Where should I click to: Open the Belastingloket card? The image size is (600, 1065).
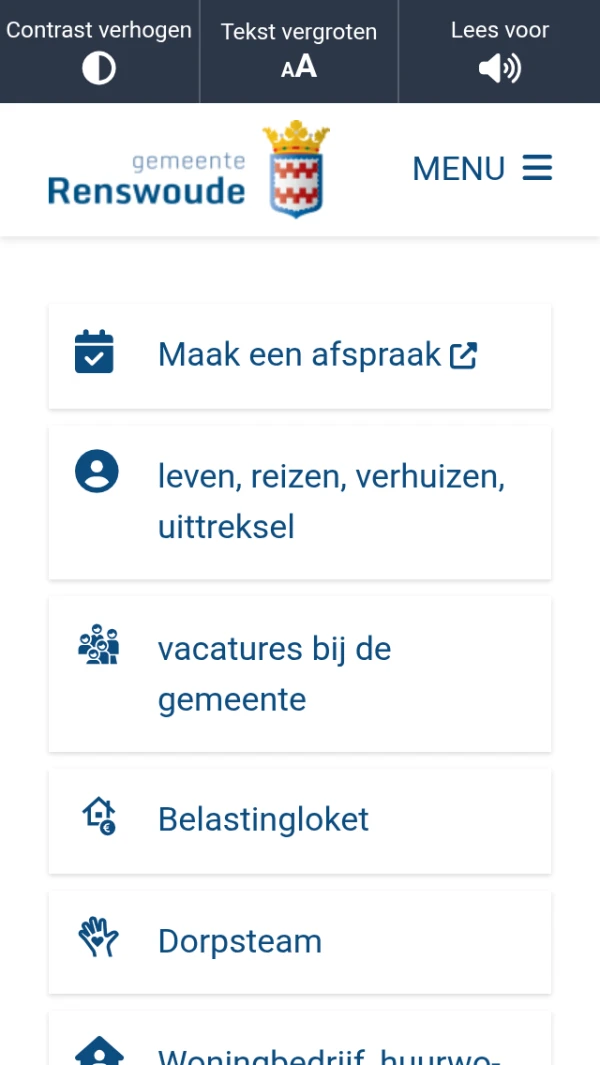click(300, 820)
